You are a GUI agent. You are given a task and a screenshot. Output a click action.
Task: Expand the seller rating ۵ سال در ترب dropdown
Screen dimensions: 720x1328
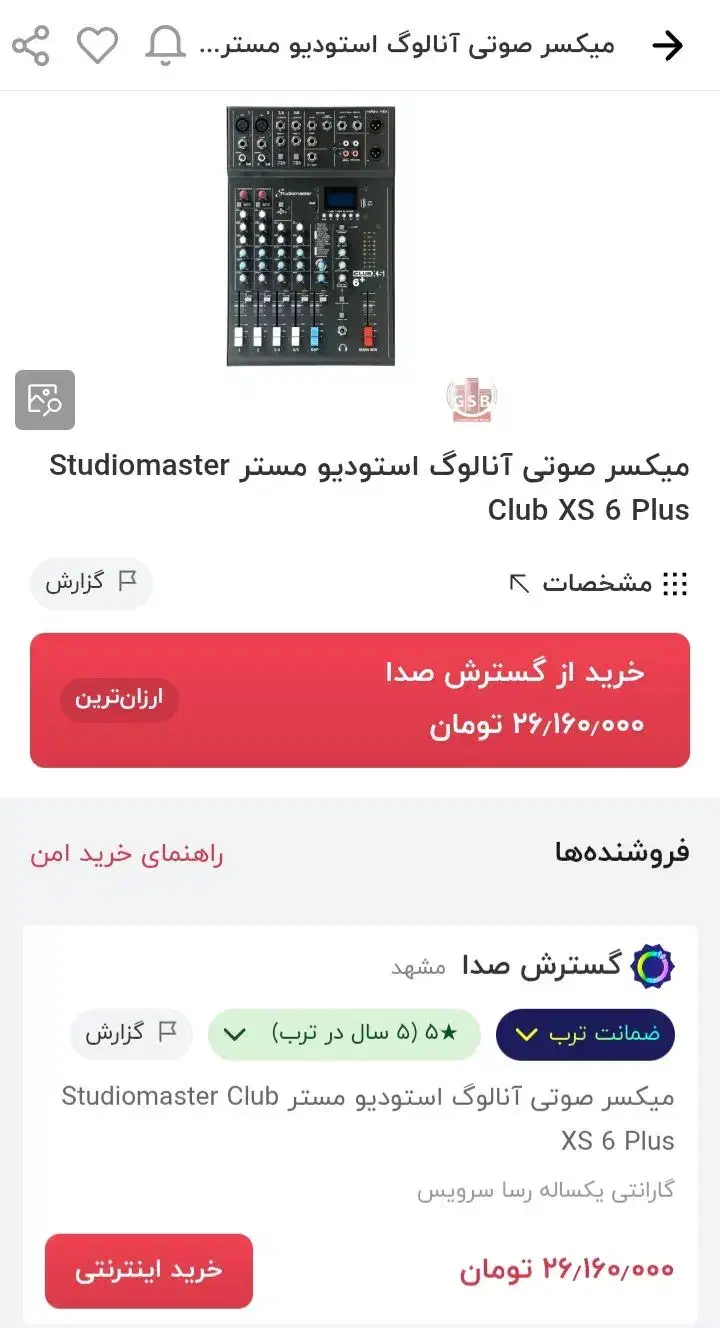tap(344, 1034)
